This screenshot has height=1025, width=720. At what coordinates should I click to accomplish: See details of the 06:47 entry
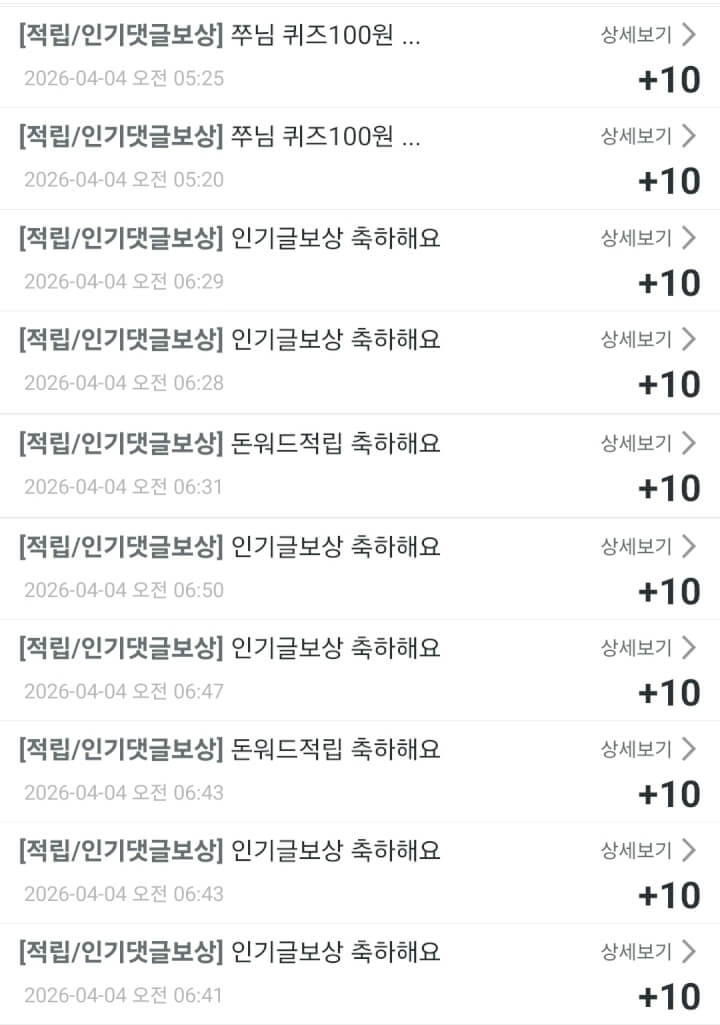[647, 648]
